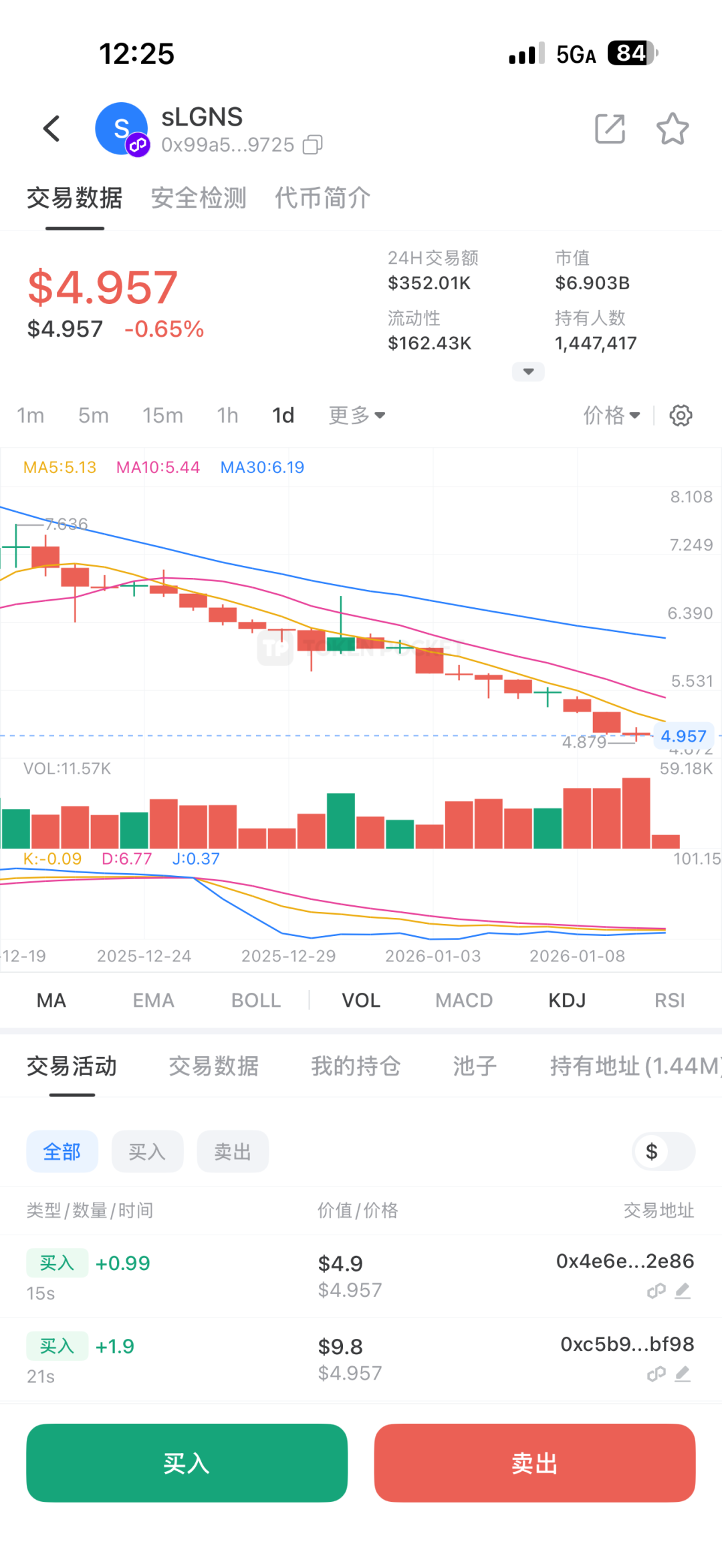This screenshot has height=1568, width=722.
Task: Filter trades by 买入 only
Action: pyautogui.click(x=147, y=1151)
